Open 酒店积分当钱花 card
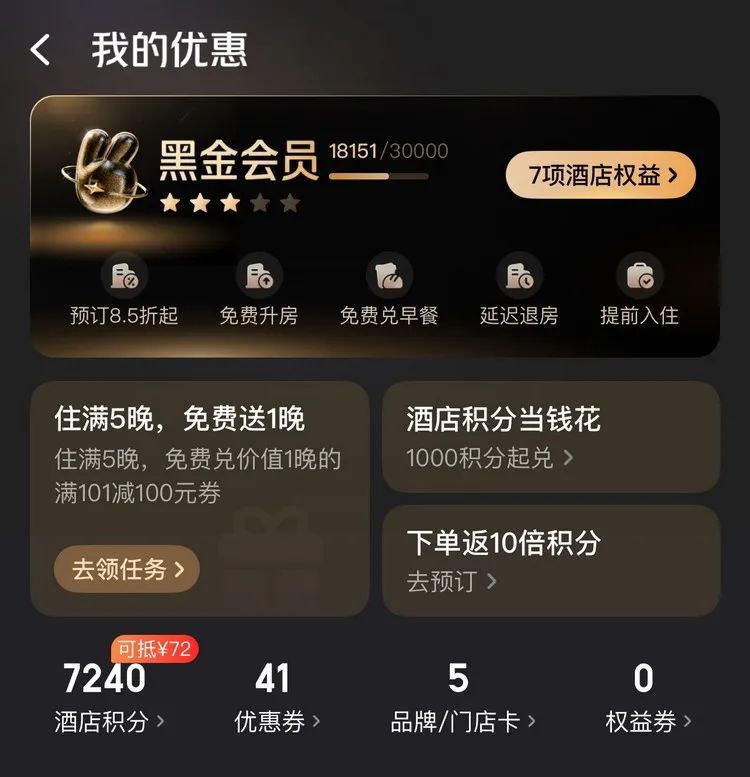750x777 pixels. click(x=551, y=436)
